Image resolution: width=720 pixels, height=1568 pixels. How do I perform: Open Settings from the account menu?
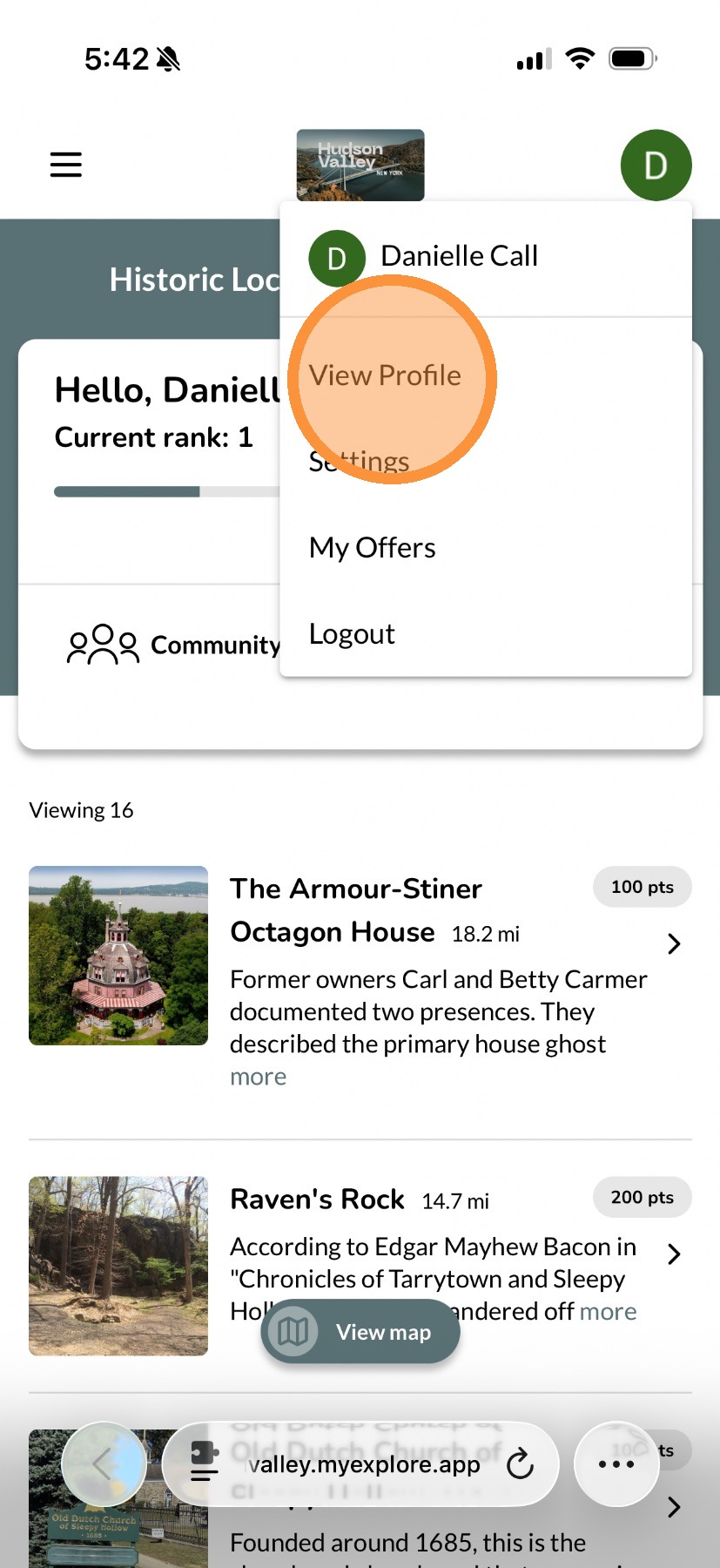359,462
